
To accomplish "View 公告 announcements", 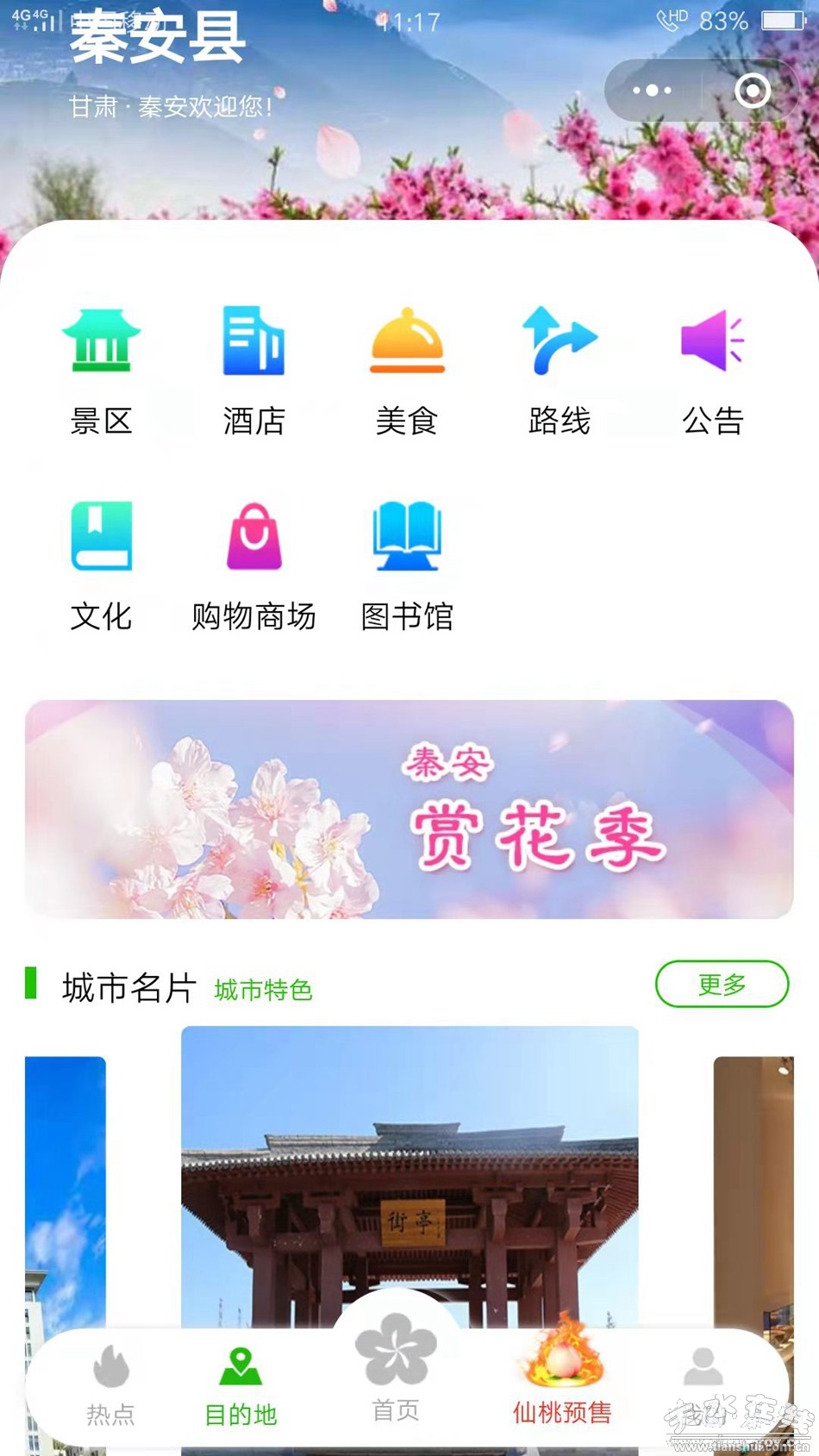I will point(712,371).
